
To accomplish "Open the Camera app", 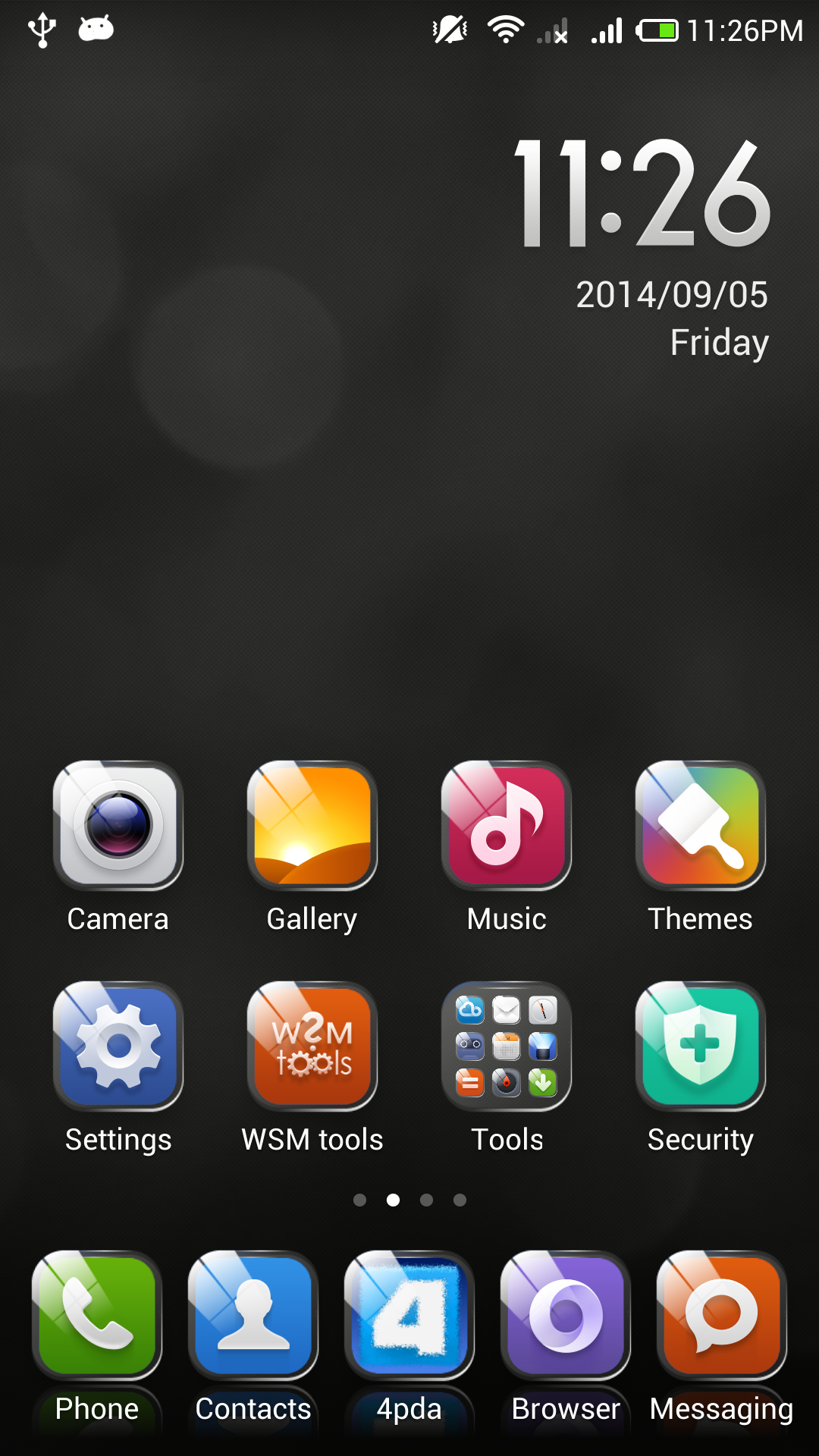I will pyautogui.click(x=118, y=827).
